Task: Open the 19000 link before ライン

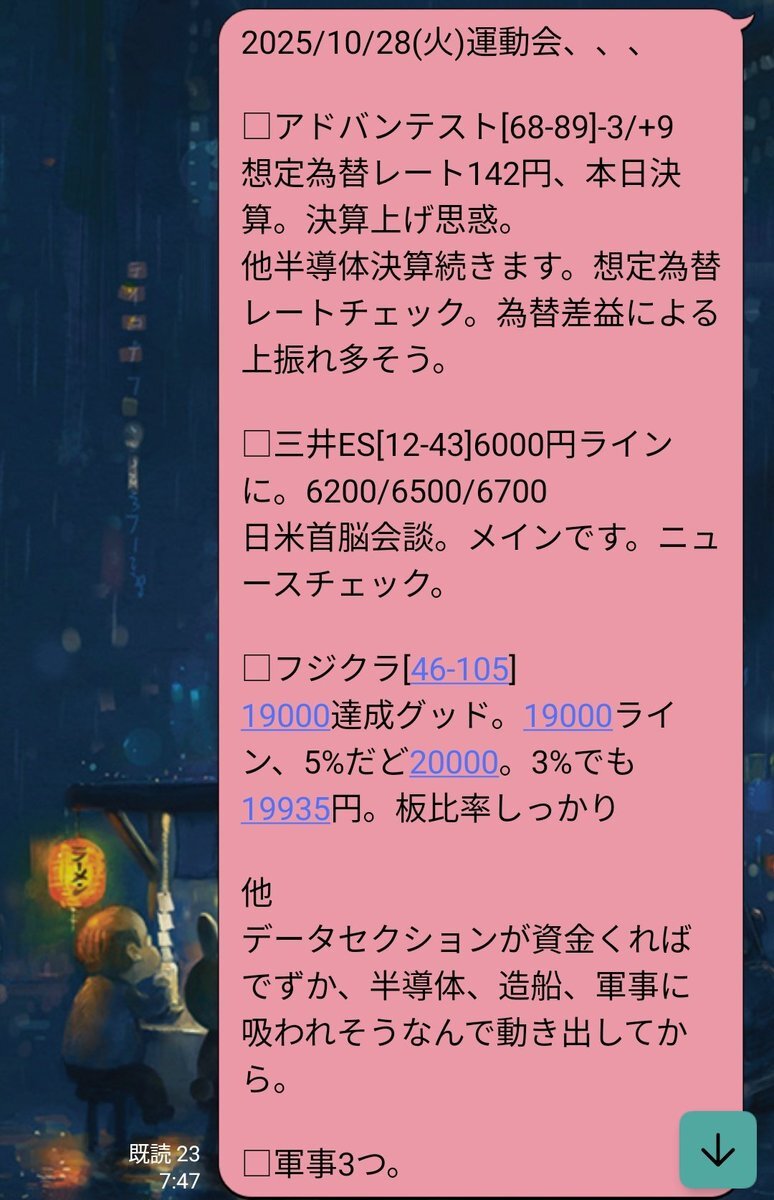Action: 567,716
